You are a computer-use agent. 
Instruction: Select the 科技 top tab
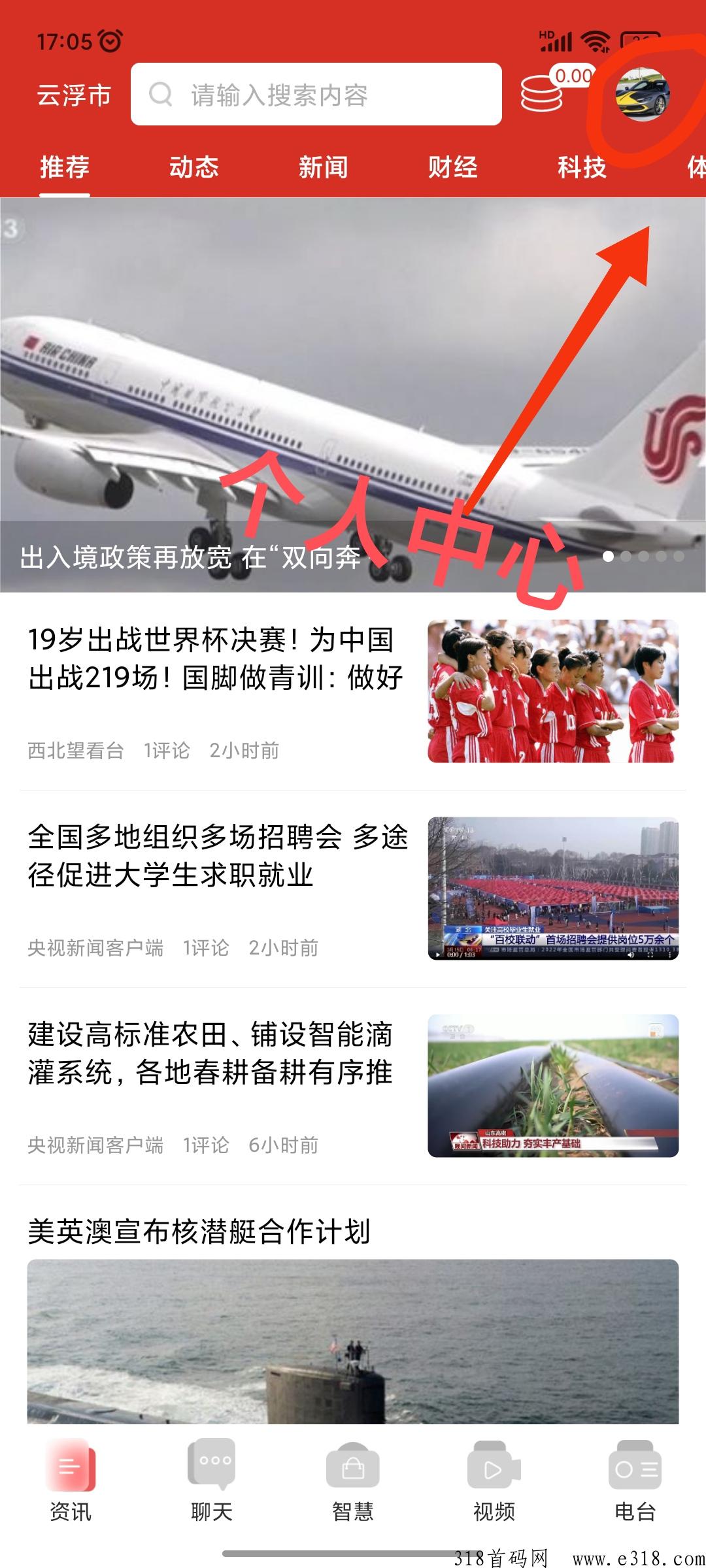(582, 167)
